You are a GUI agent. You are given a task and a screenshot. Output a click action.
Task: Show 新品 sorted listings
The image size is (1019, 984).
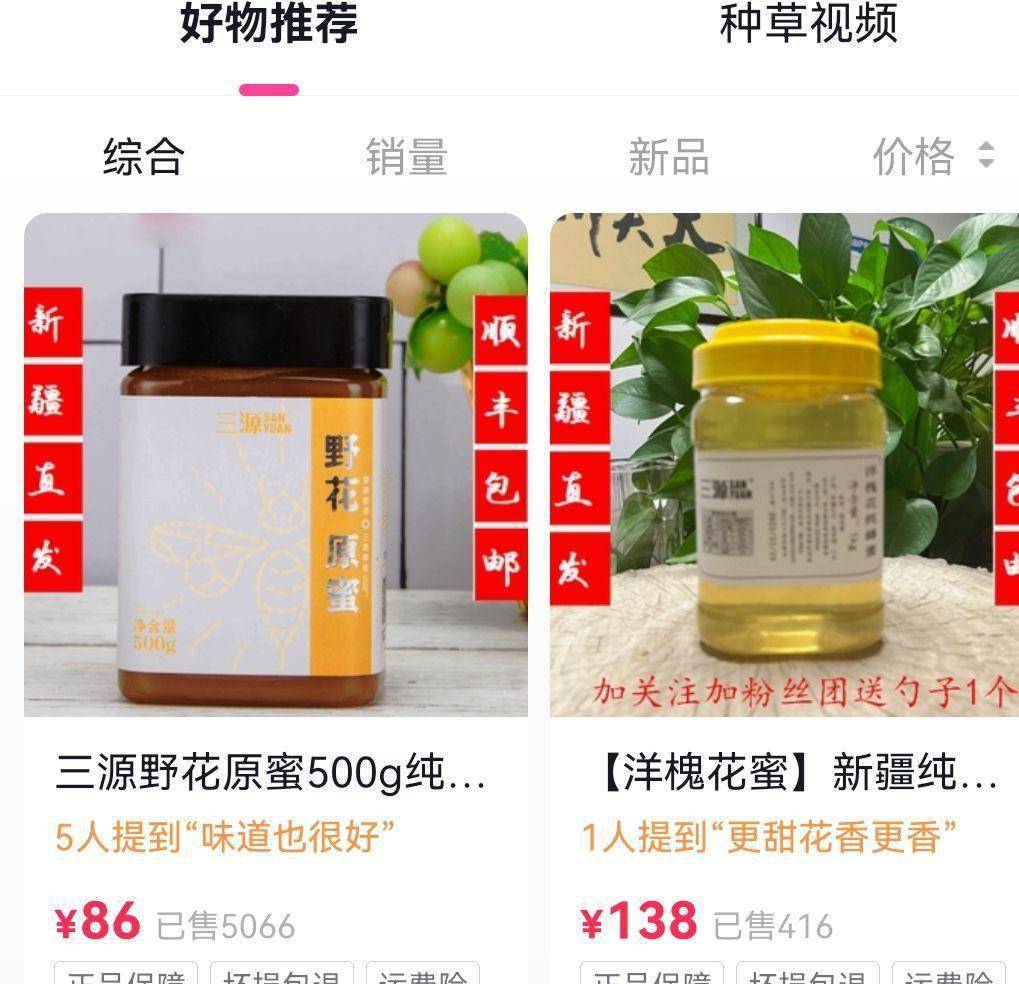click(668, 157)
